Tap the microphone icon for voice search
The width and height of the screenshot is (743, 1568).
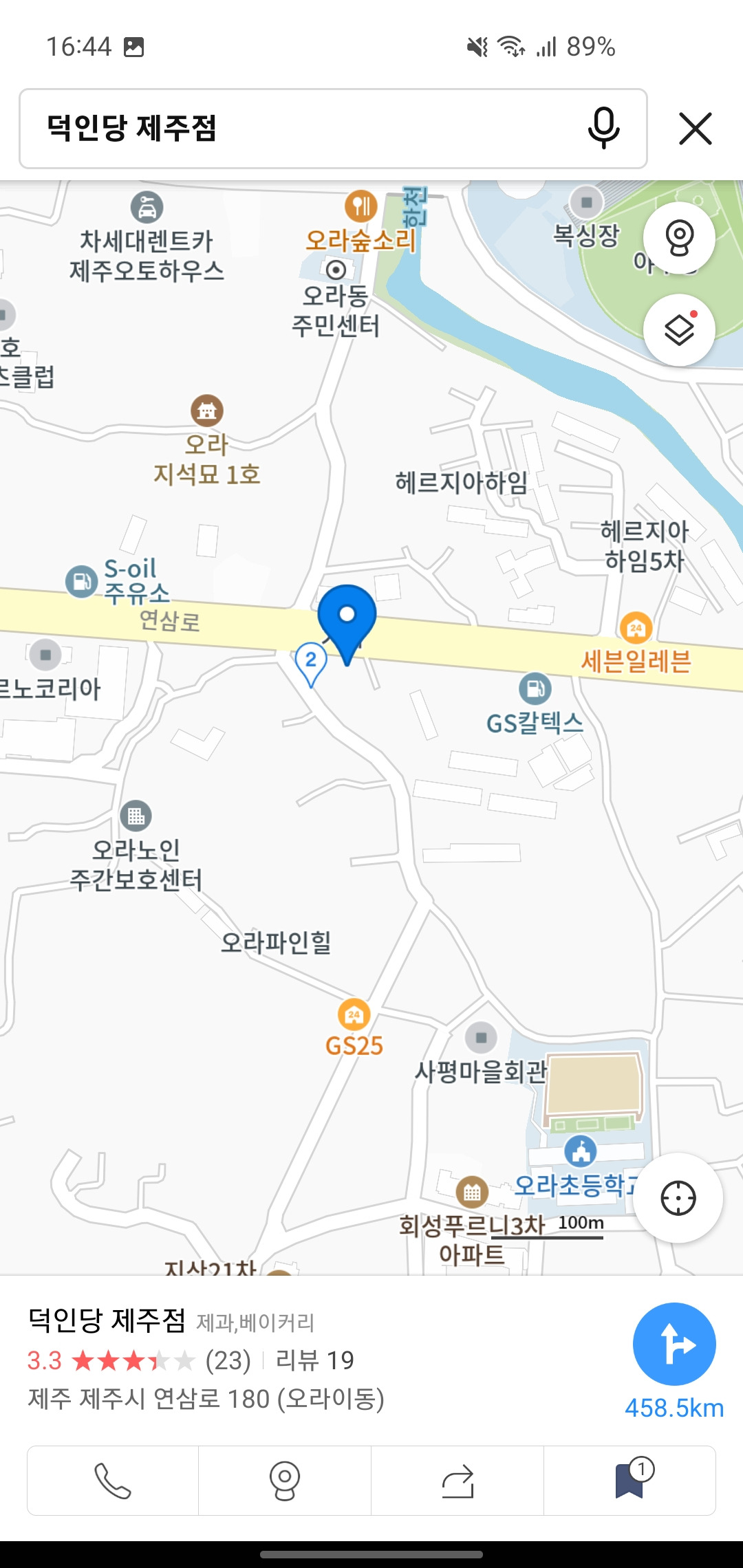pos(603,128)
